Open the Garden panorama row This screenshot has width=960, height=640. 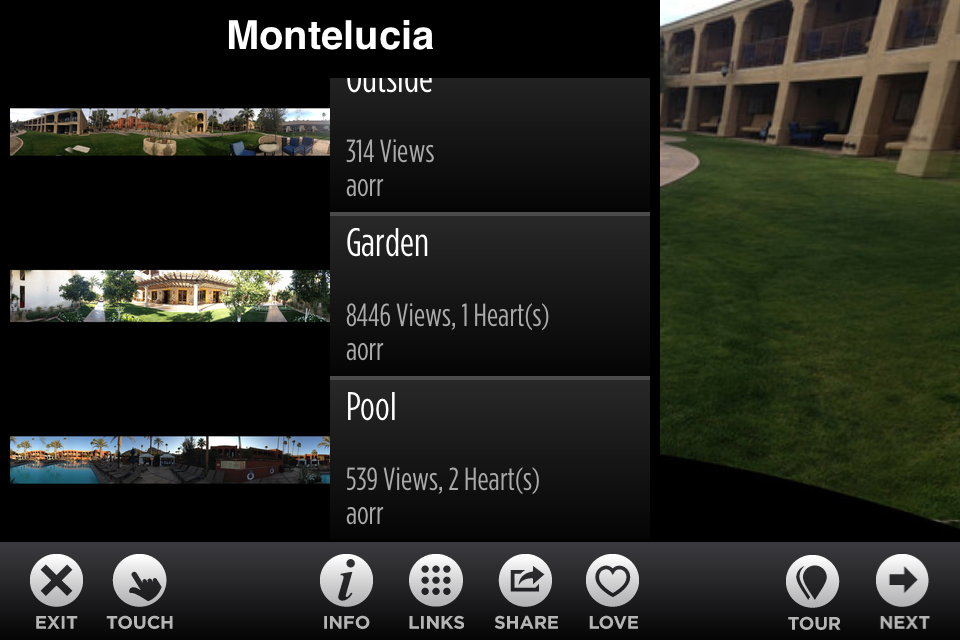pos(490,295)
